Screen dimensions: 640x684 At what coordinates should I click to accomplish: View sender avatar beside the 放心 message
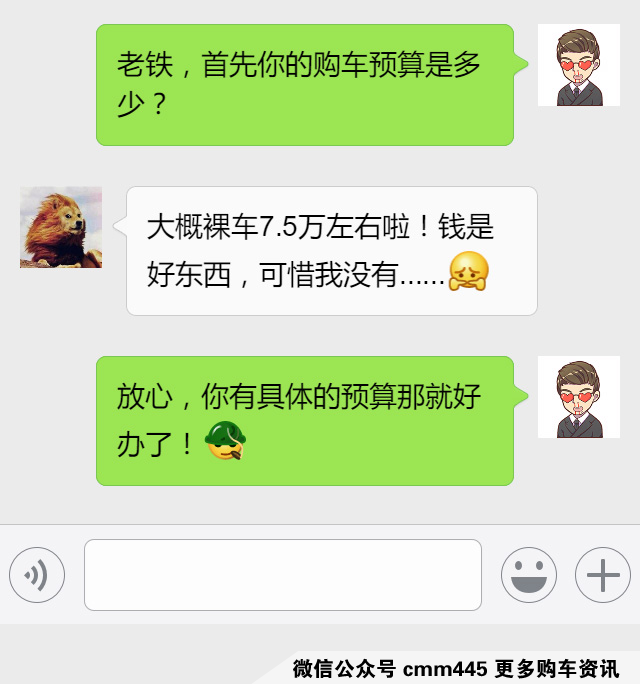tap(578, 397)
